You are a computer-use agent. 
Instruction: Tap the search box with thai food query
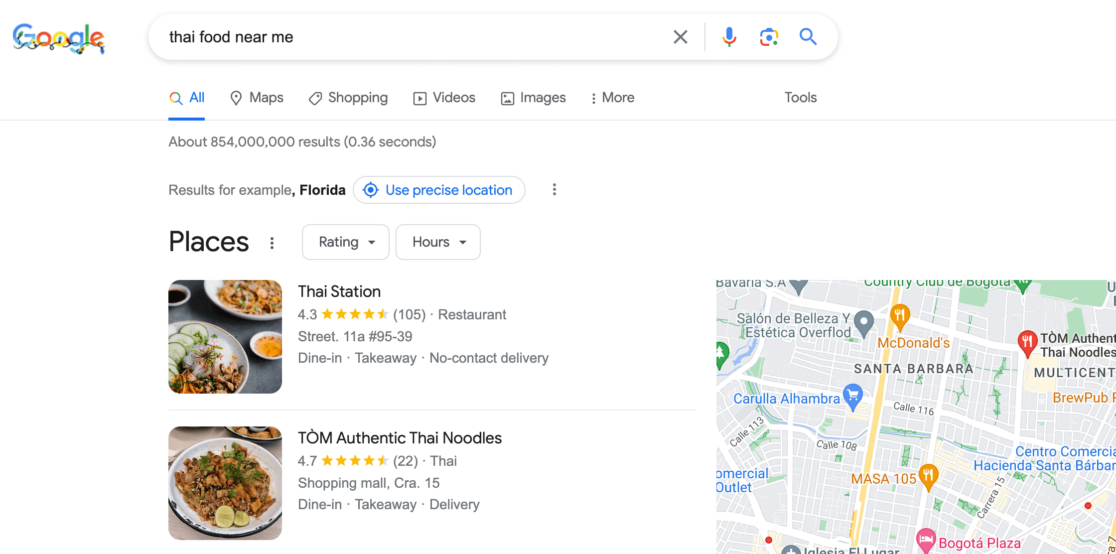tap(400, 37)
